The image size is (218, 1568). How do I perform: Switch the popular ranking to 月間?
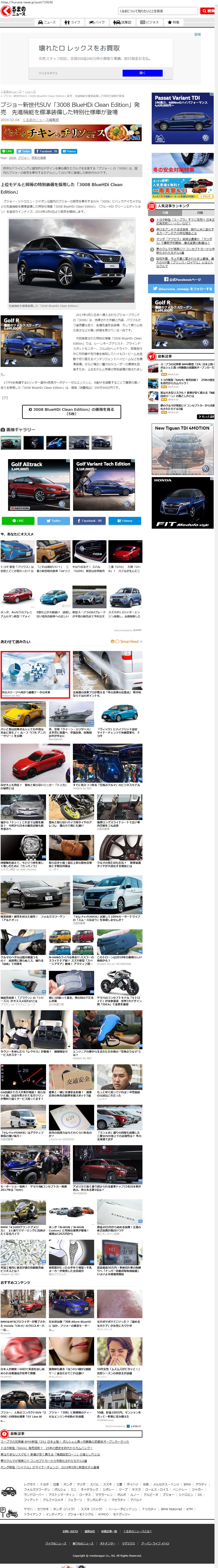(x=200, y=213)
